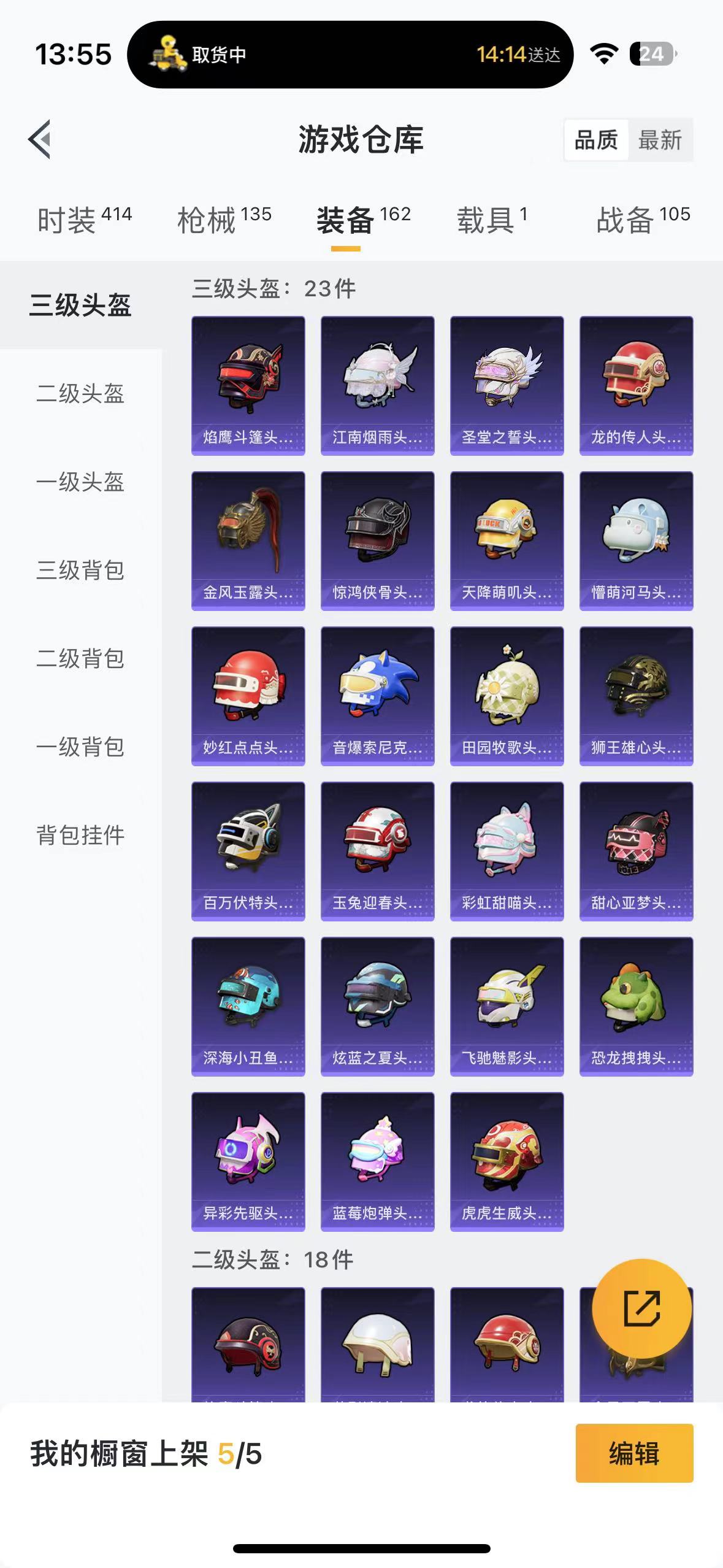
Task: Switch to the 枪械 tab
Action: point(224,220)
